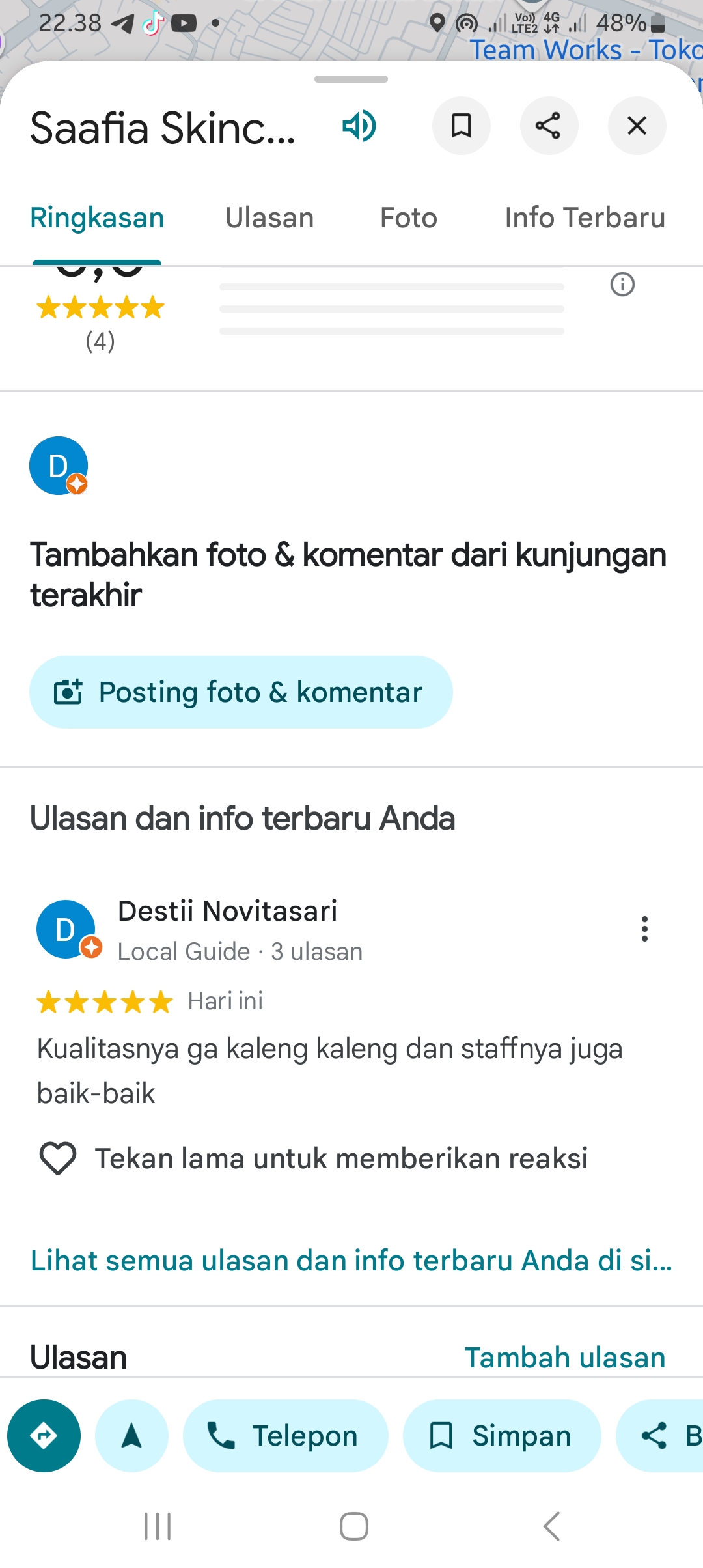Start navigation with the arrow button
The width and height of the screenshot is (703, 1568).
pos(131,1436)
